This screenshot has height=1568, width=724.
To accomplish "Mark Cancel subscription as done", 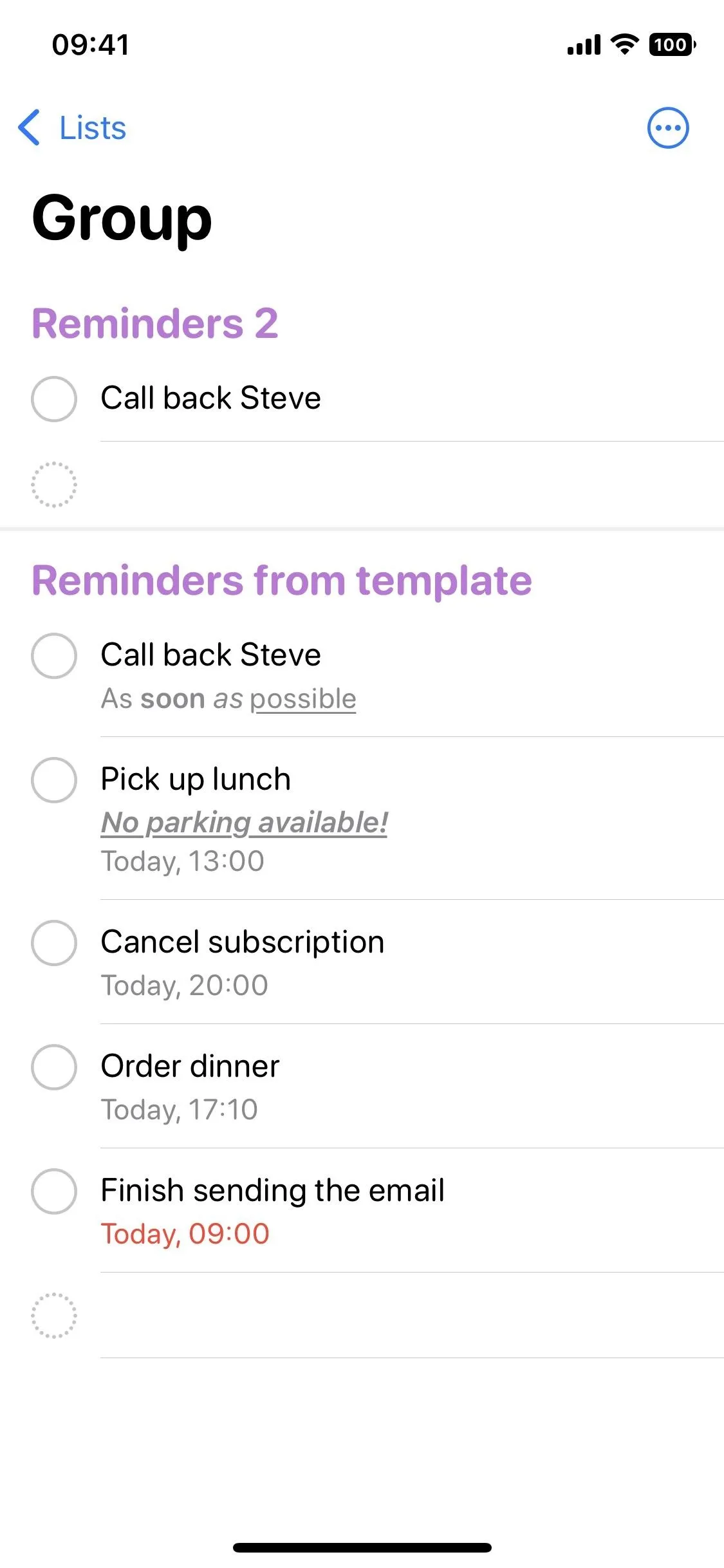I will pyautogui.click(x=54, y=942).
